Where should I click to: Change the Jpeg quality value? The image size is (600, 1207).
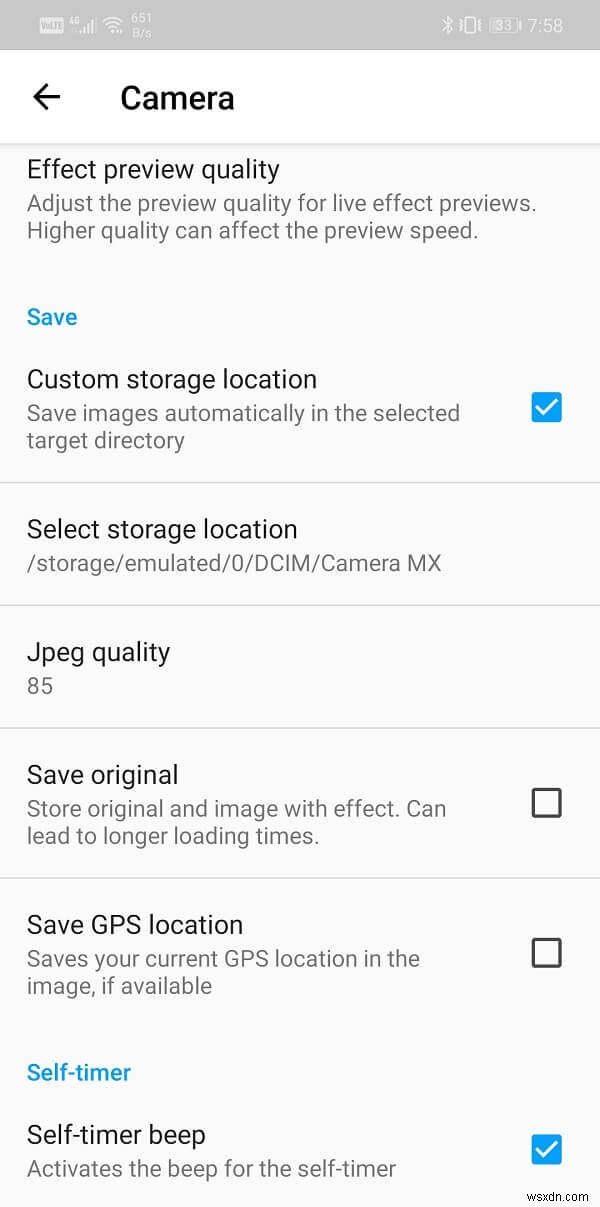coord(98,667)
